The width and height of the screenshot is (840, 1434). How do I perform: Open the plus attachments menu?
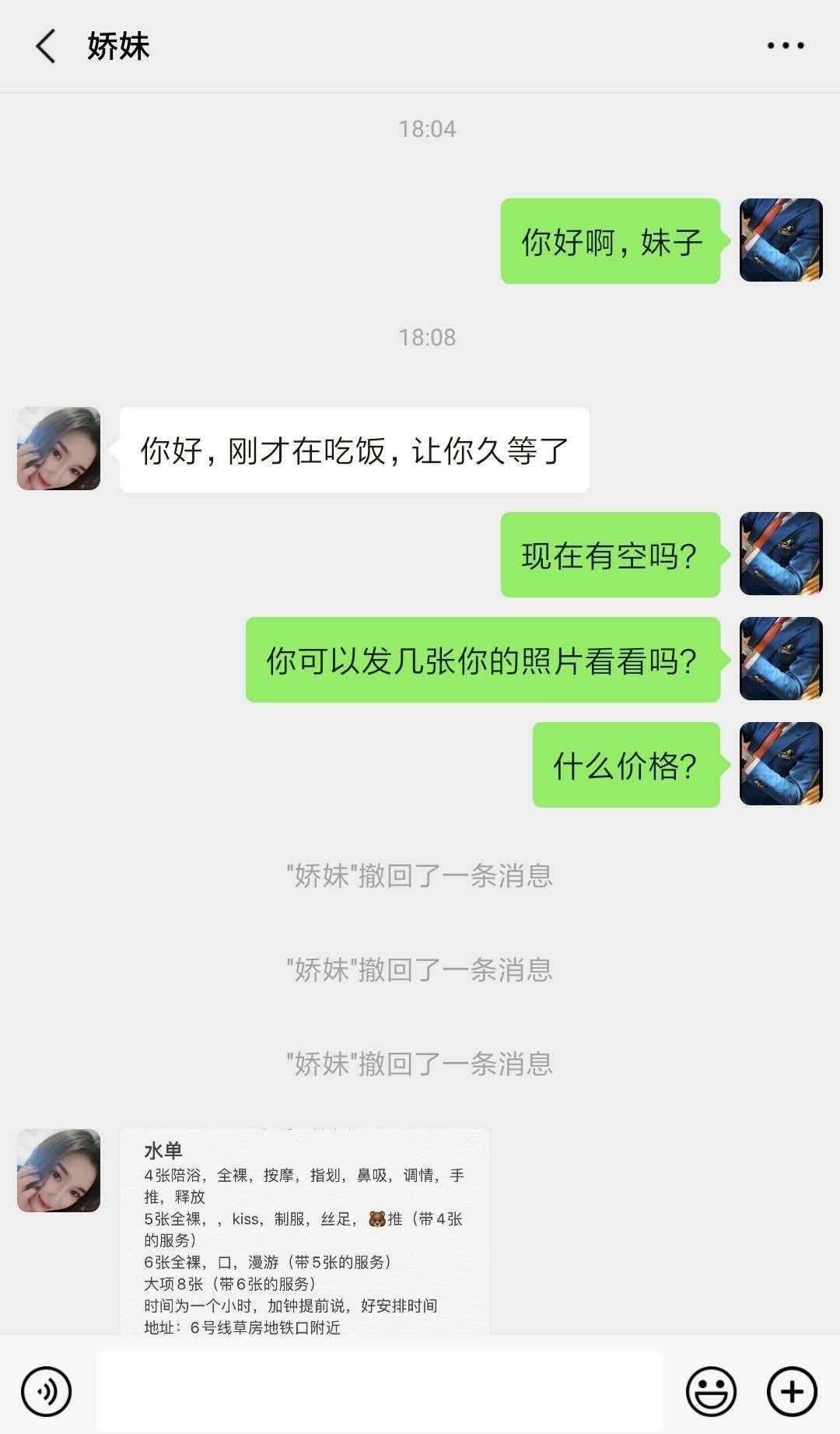(792, 1391)
